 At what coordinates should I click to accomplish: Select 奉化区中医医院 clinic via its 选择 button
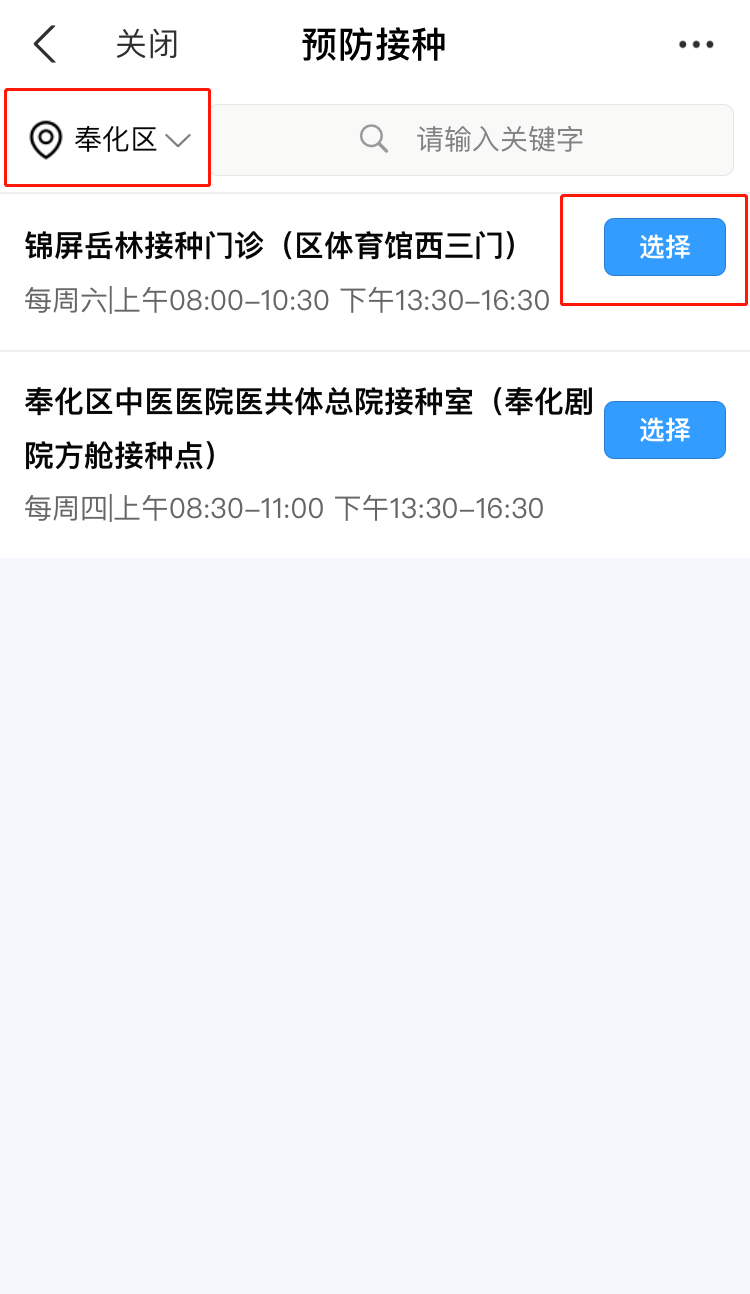[x=665, y=430]
